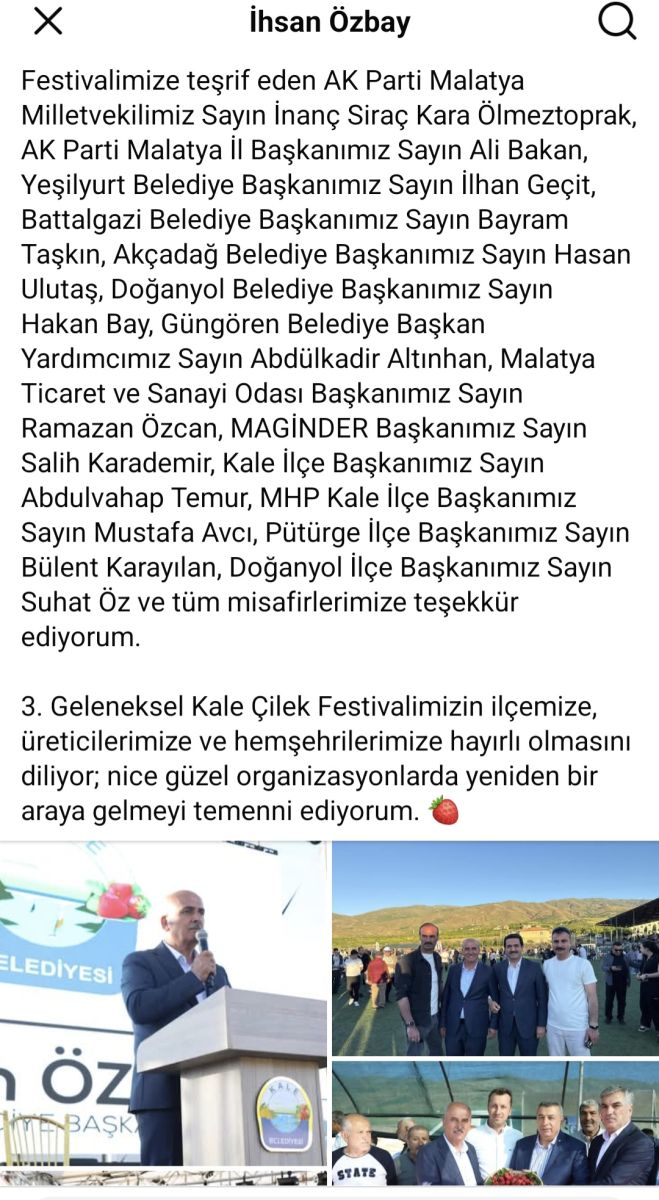The image size is (659, 1200).
Task: Close the İhsan Özbay post view
Action: [48, 22]
